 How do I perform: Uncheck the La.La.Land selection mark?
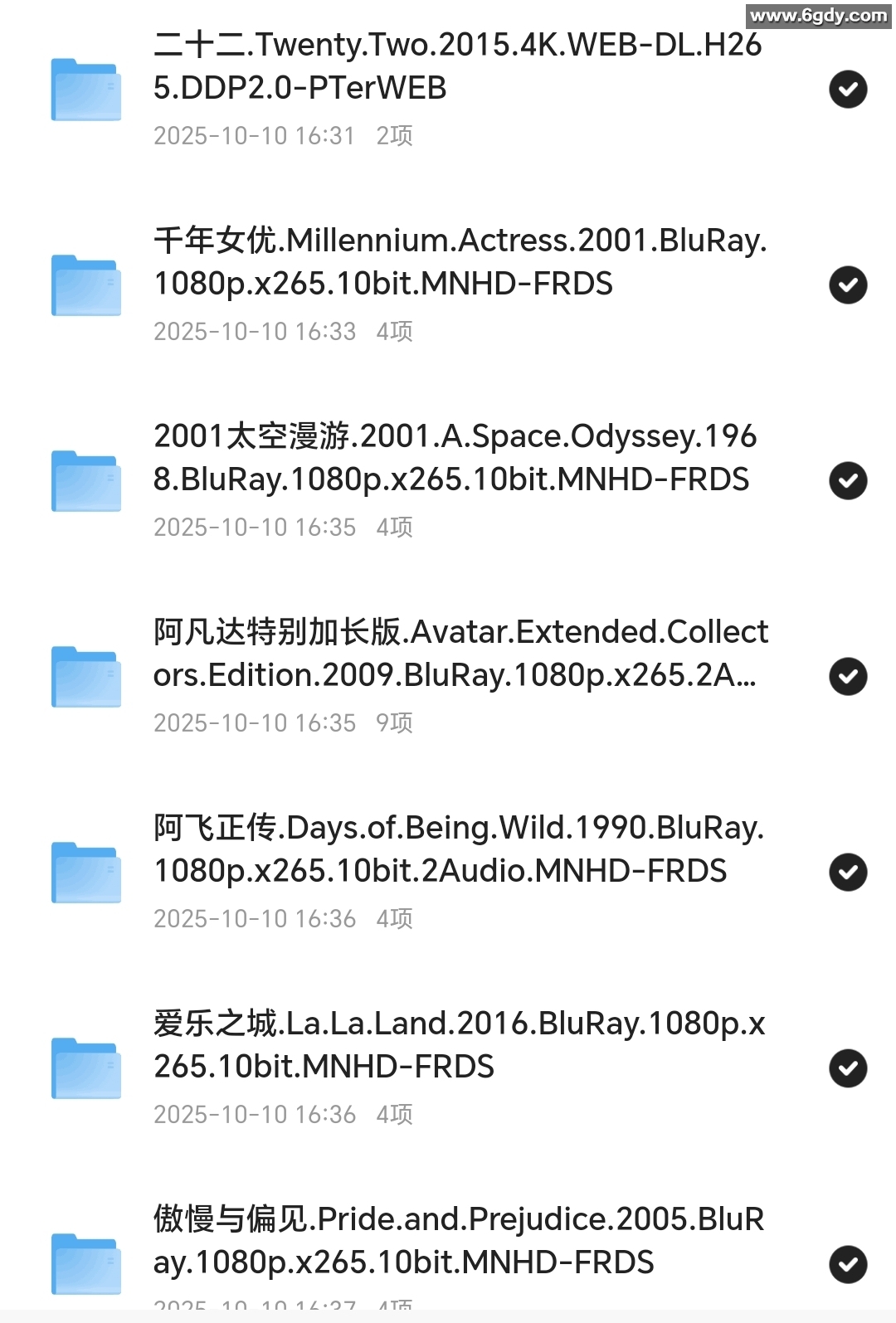point(847,1068)
